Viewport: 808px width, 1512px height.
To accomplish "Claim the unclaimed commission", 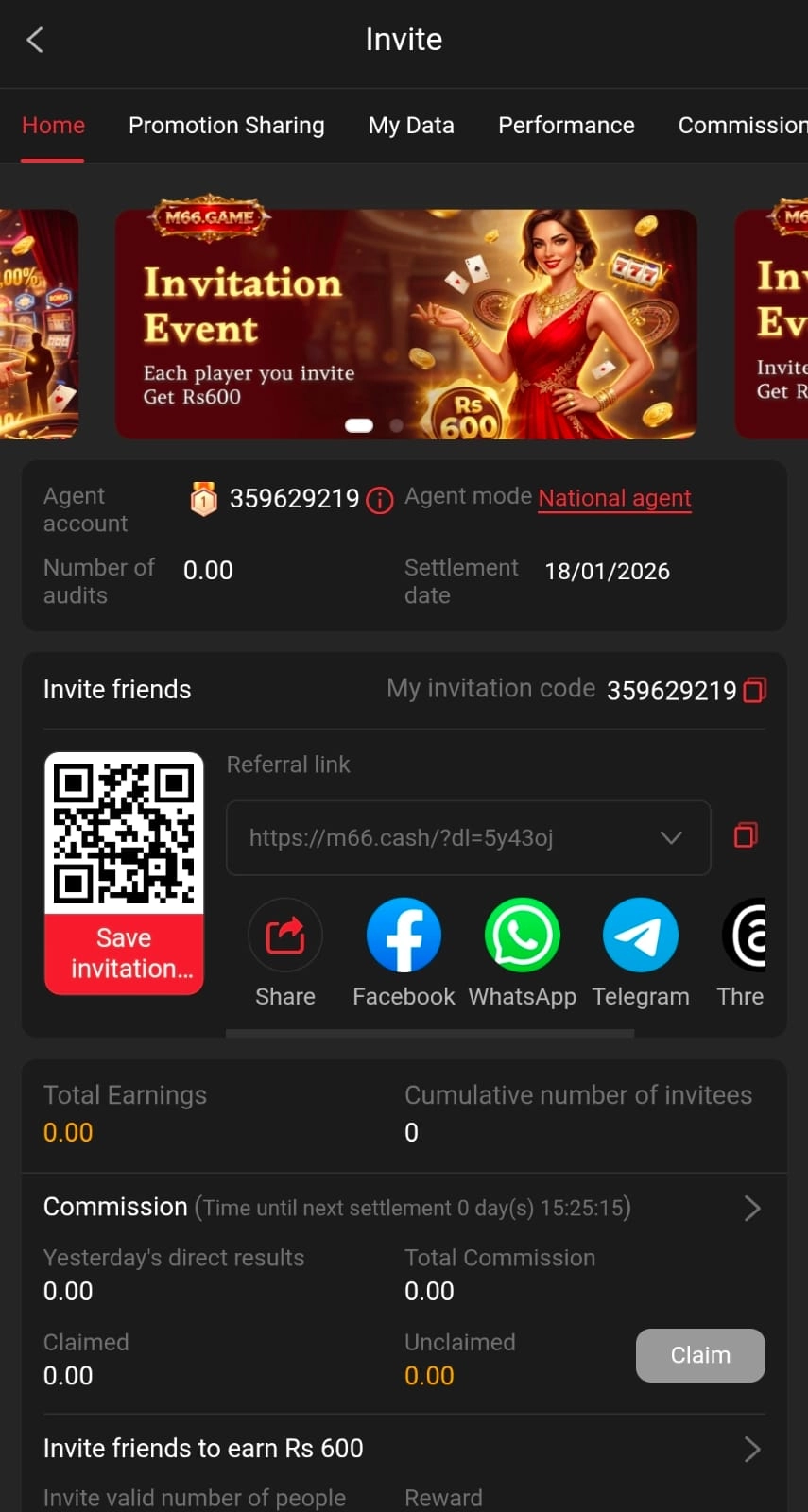I will (x=699, y=1355).
